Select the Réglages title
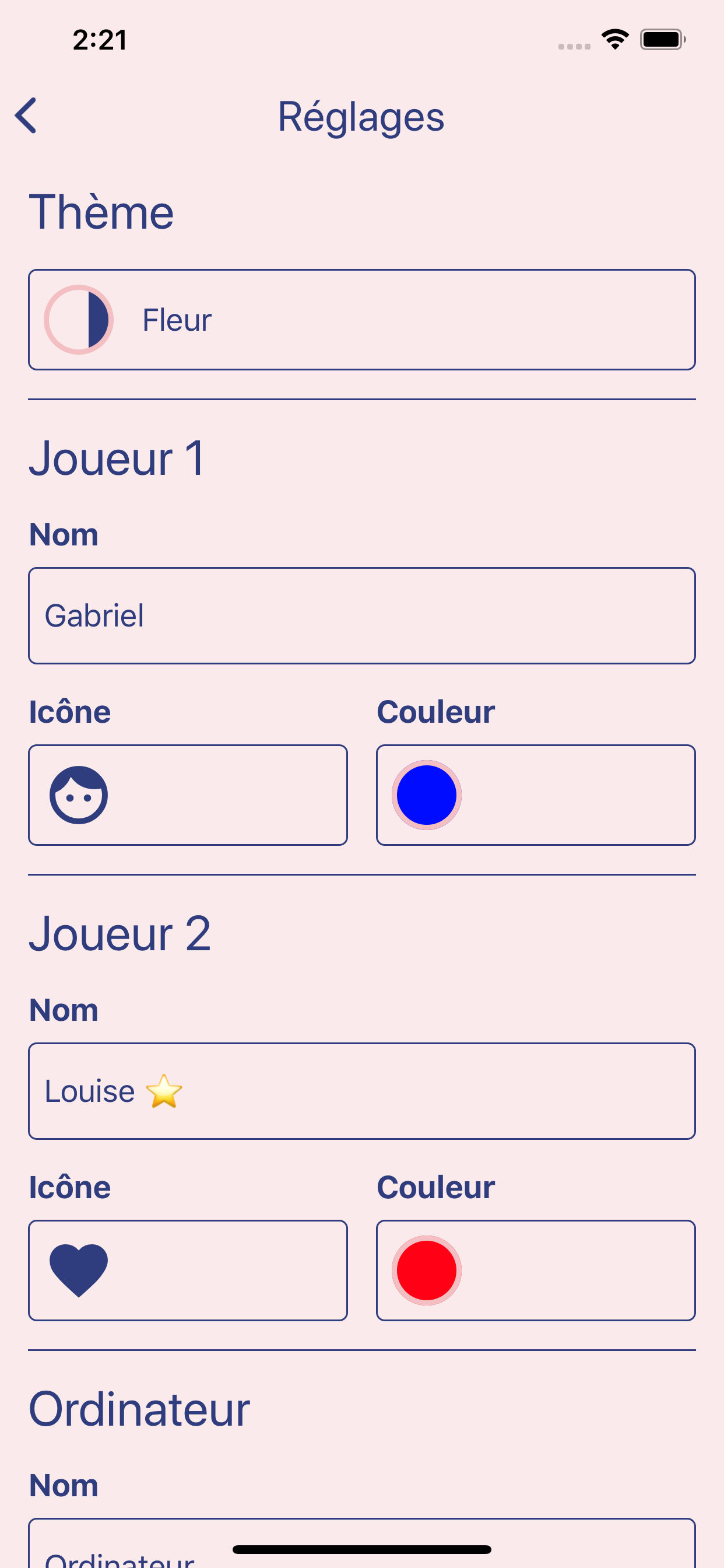The width and height of the screenshot is (724, 1568). point(361,116)
